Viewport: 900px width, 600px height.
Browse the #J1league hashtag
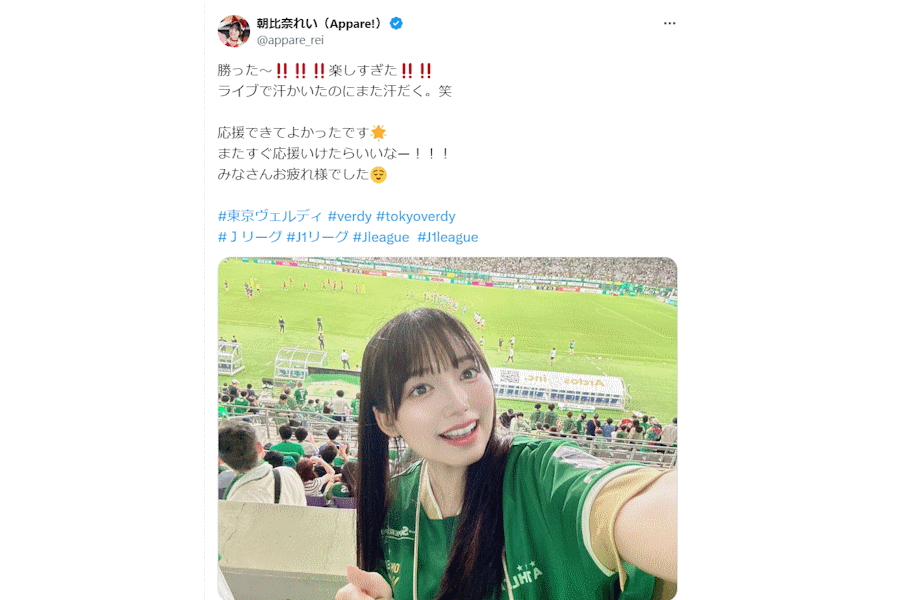[447, 237]
